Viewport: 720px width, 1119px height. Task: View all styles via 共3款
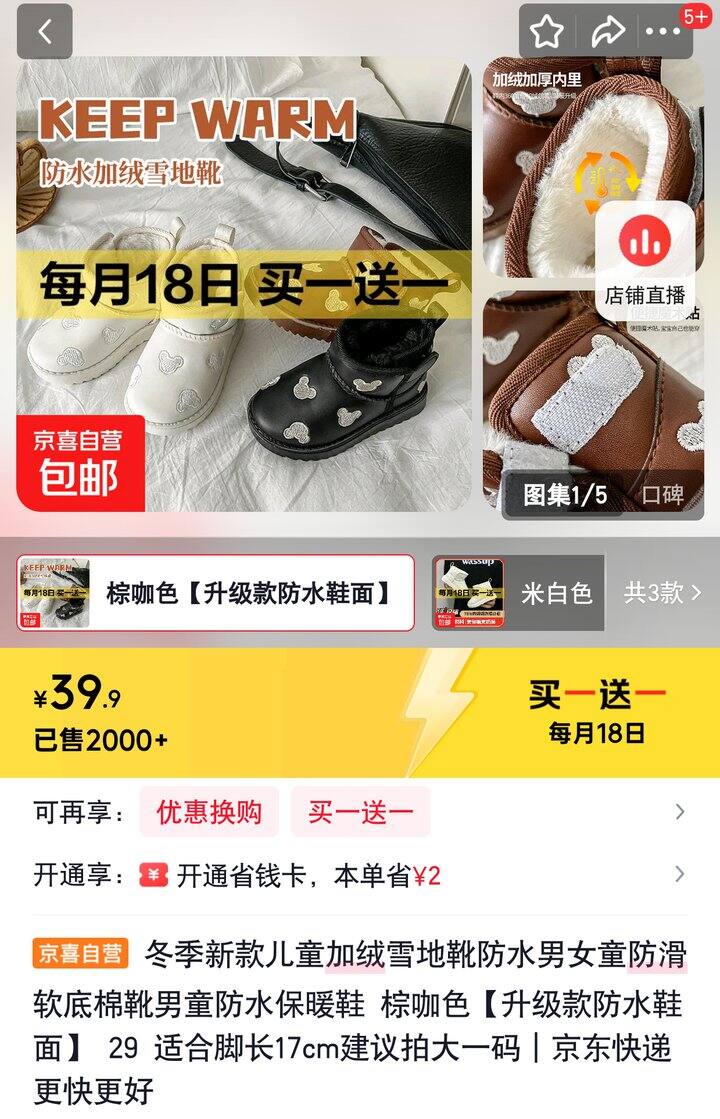coord(663,593)
